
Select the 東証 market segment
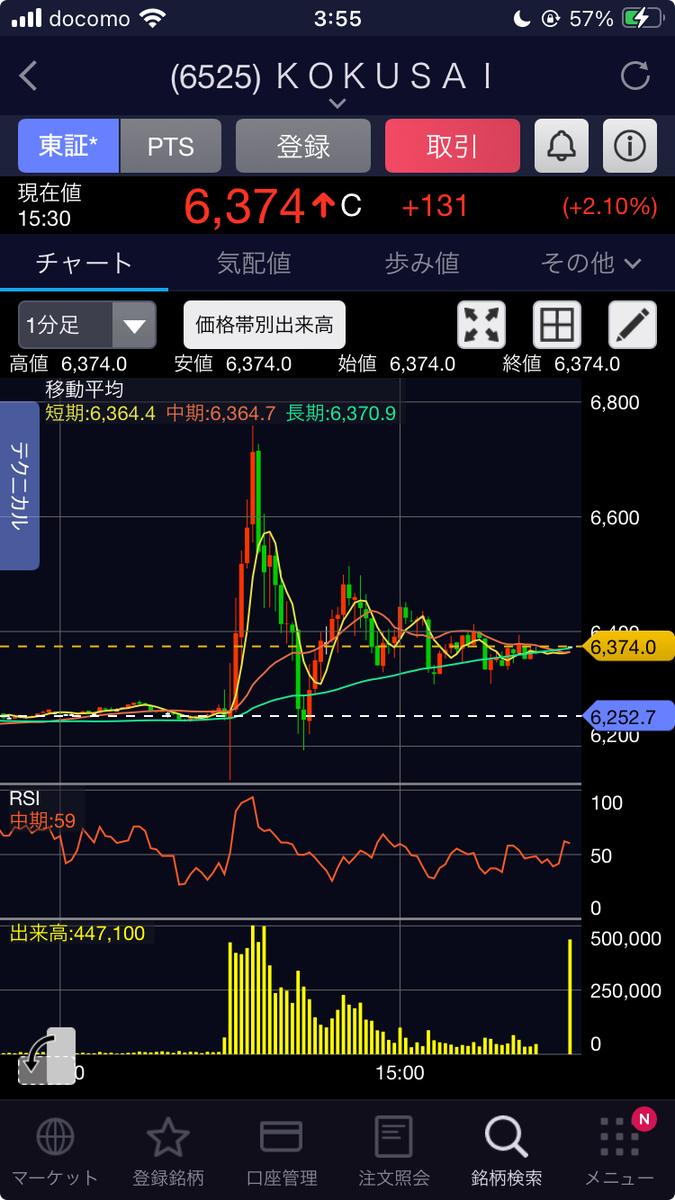click(x=69, y=146)
